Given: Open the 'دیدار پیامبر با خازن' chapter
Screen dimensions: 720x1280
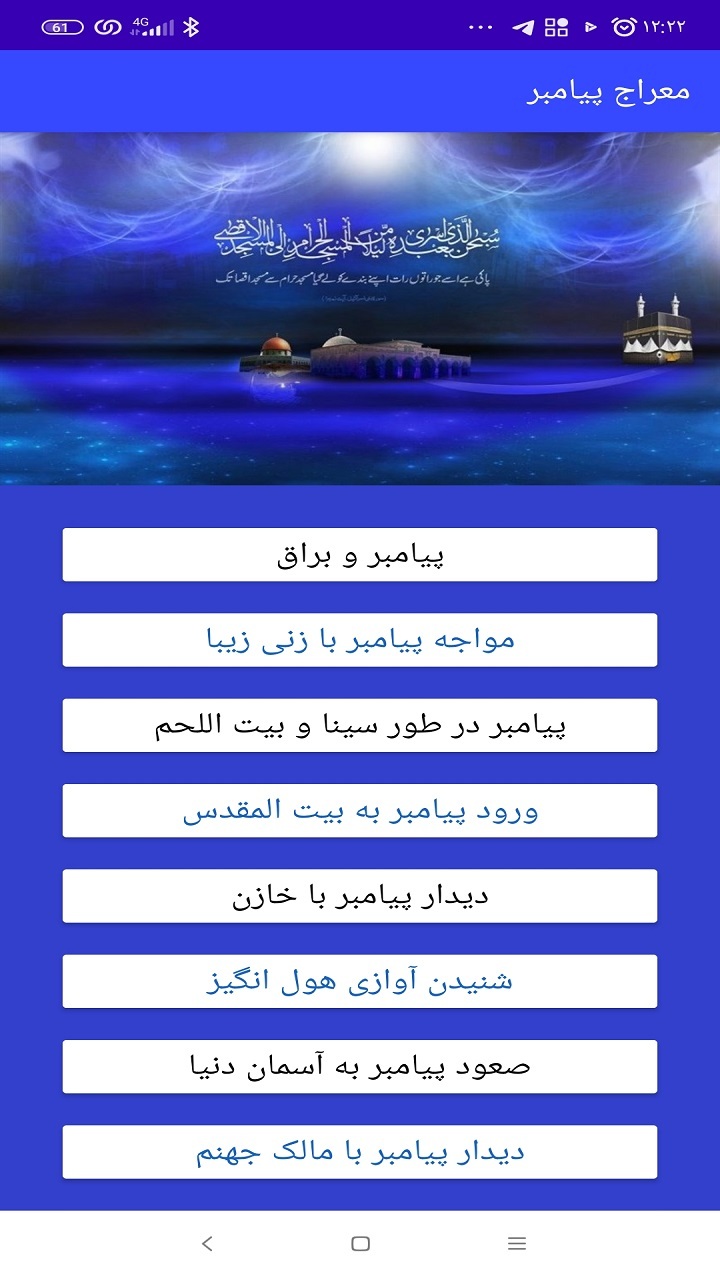Looking at the screenshot, I should (360, 896).
